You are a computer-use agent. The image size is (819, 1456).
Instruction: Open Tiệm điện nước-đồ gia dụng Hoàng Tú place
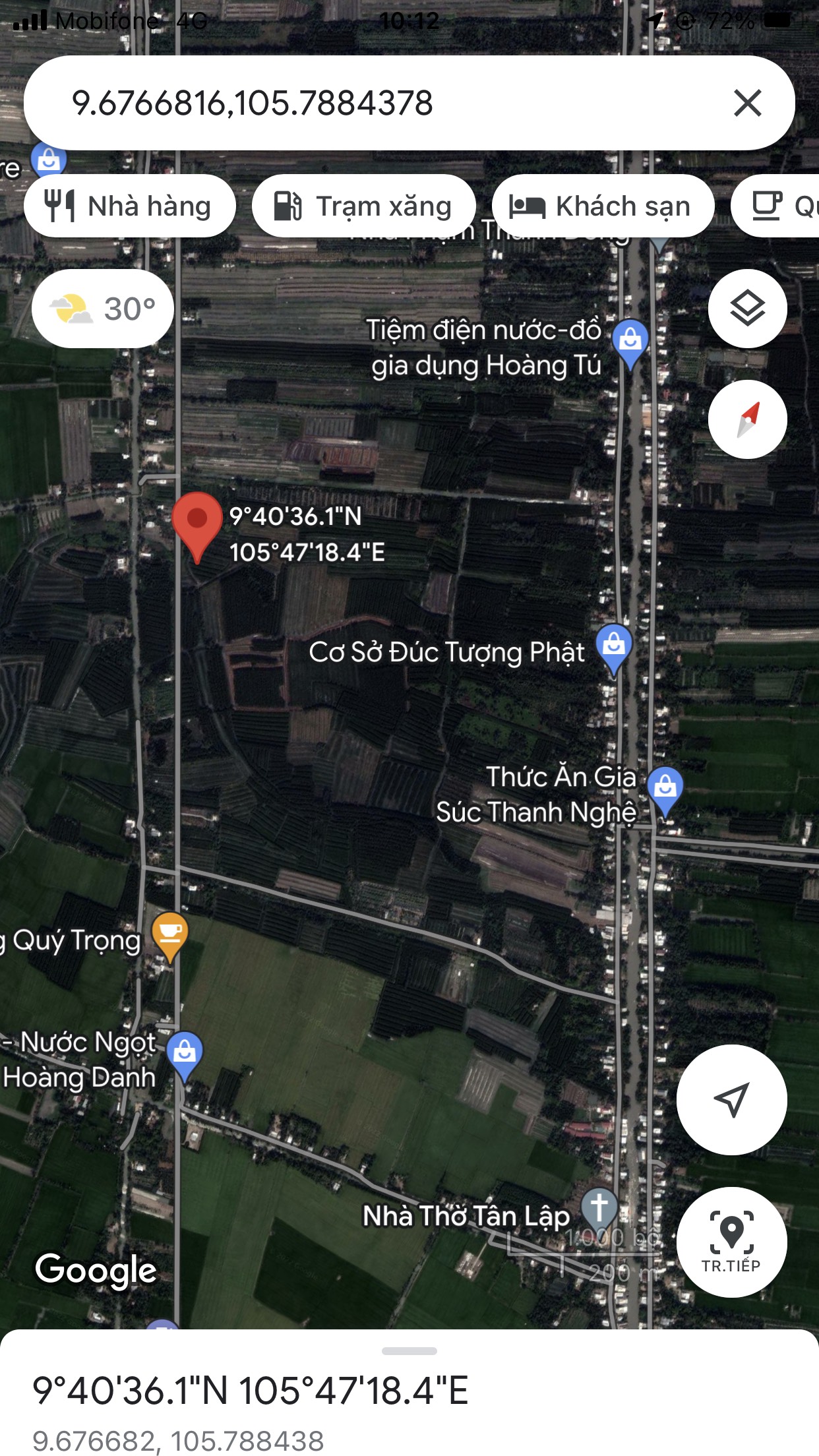[x=630, y=342]
